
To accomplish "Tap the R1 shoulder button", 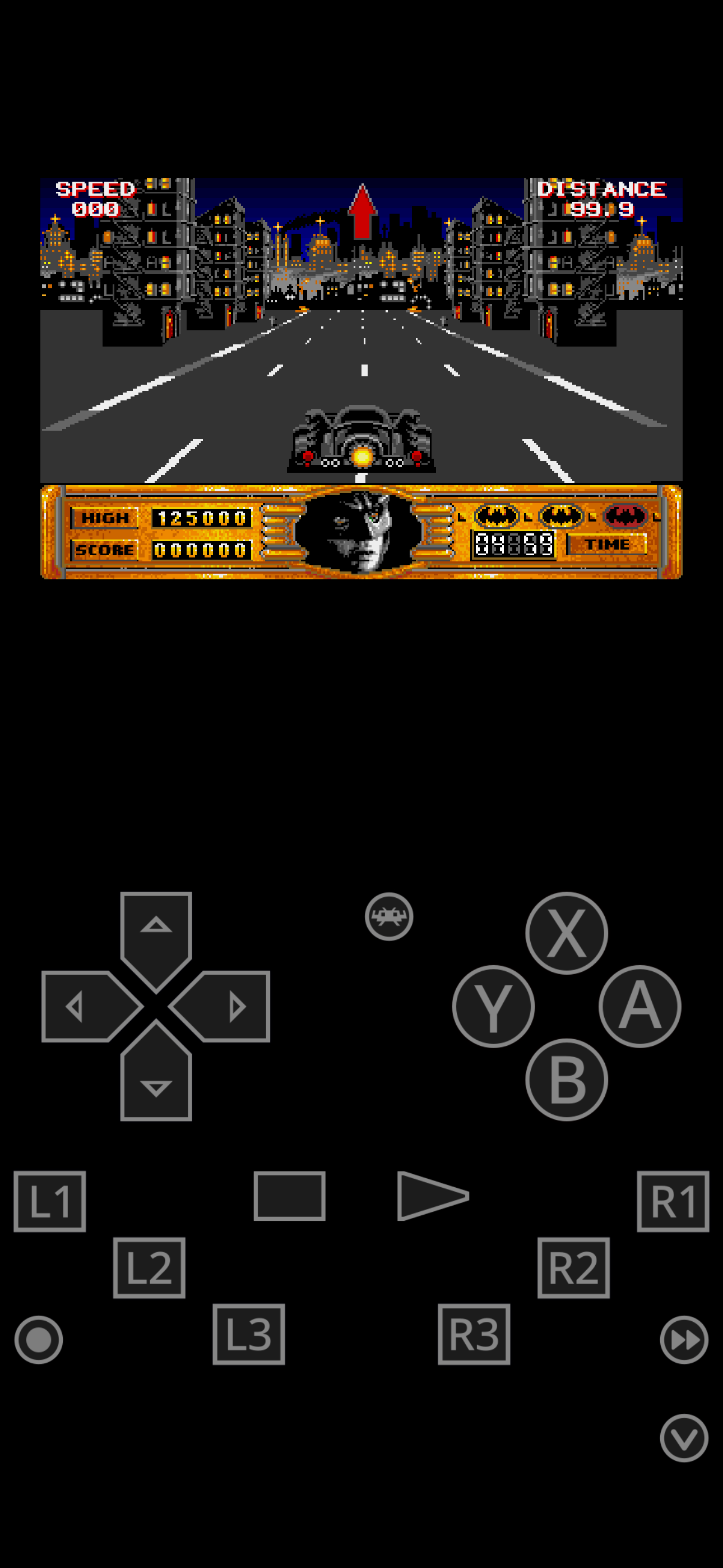I will pos(673,1201).
